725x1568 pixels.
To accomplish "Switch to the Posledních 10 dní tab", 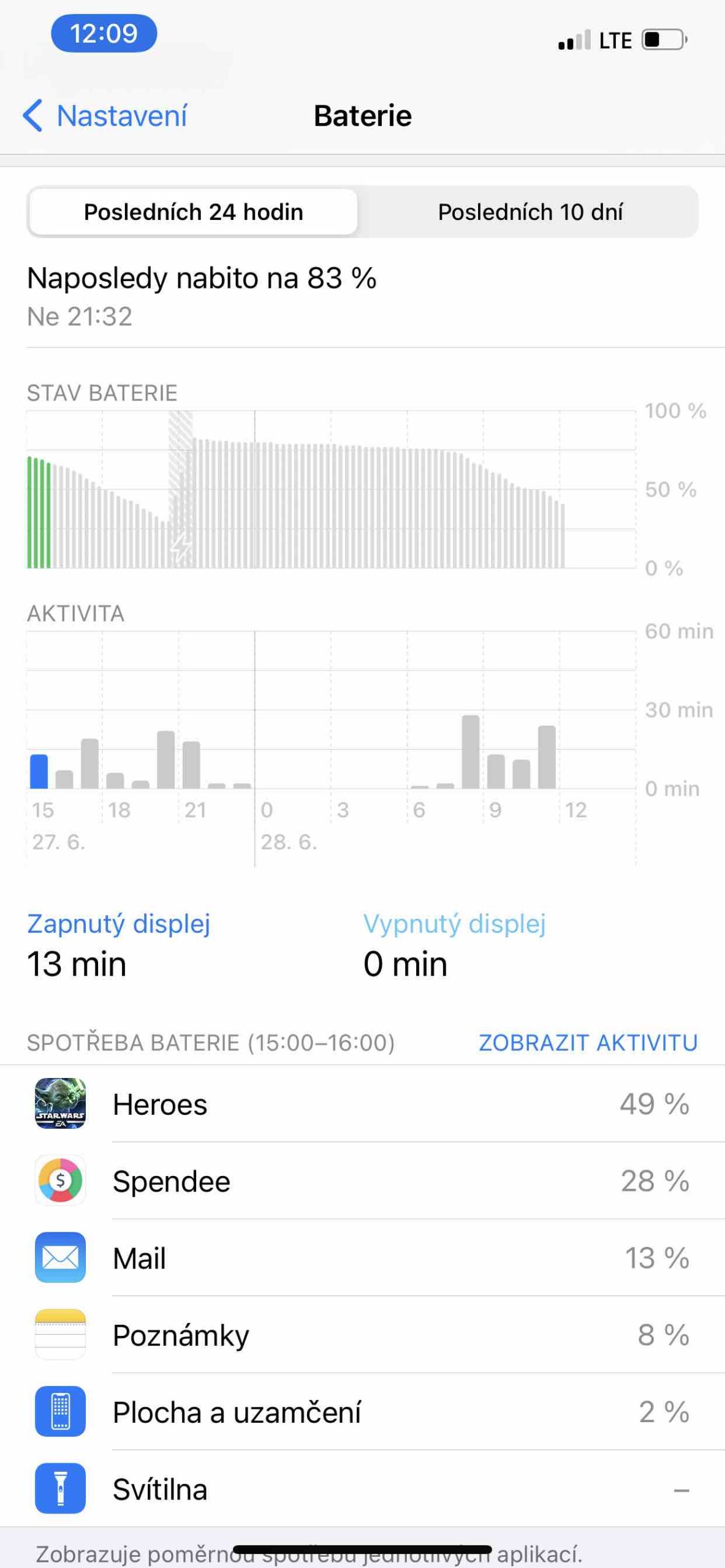I will click(530, 212).
